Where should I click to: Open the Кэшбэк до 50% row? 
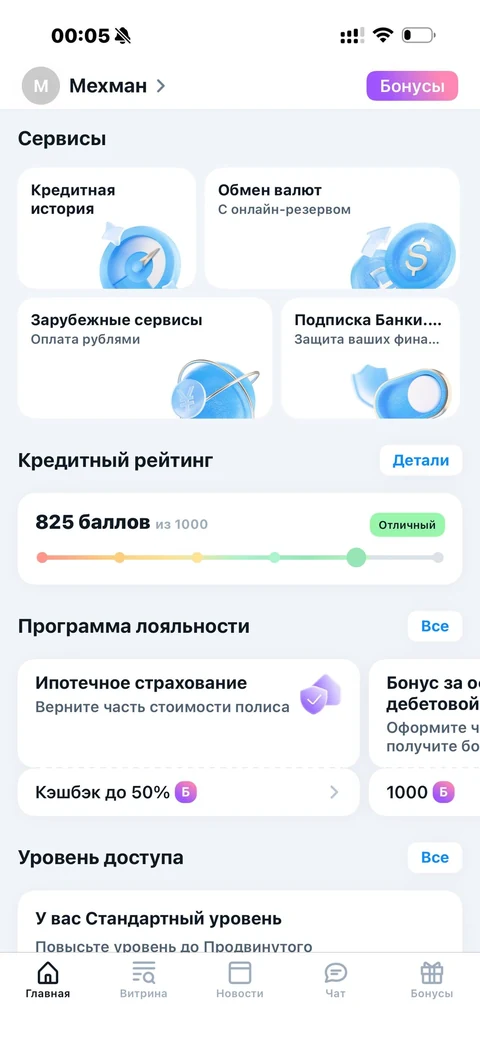point(189,792)
